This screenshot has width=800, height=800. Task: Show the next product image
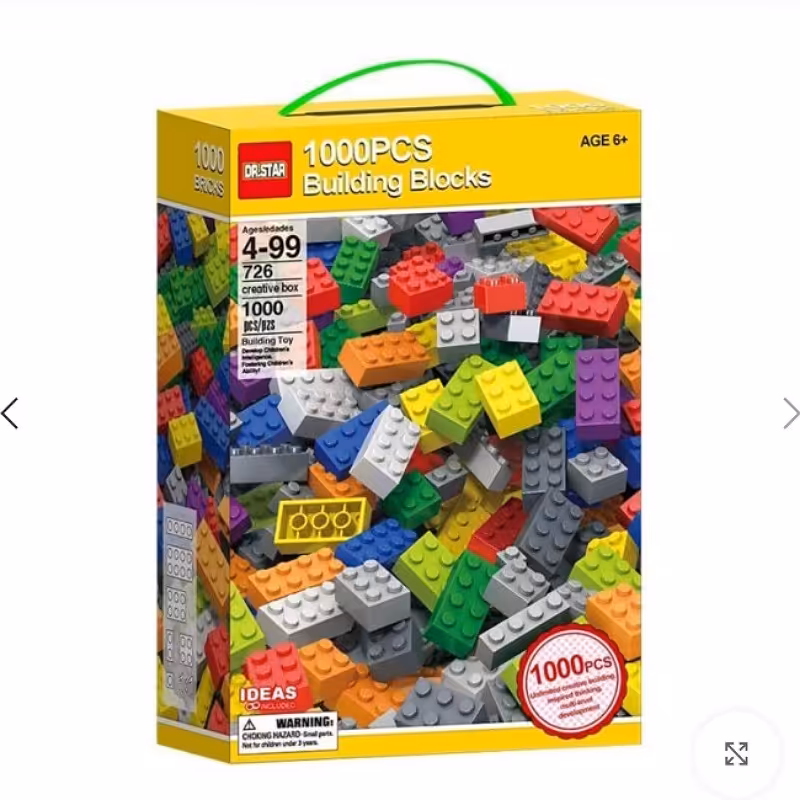[x=790, y=413]
